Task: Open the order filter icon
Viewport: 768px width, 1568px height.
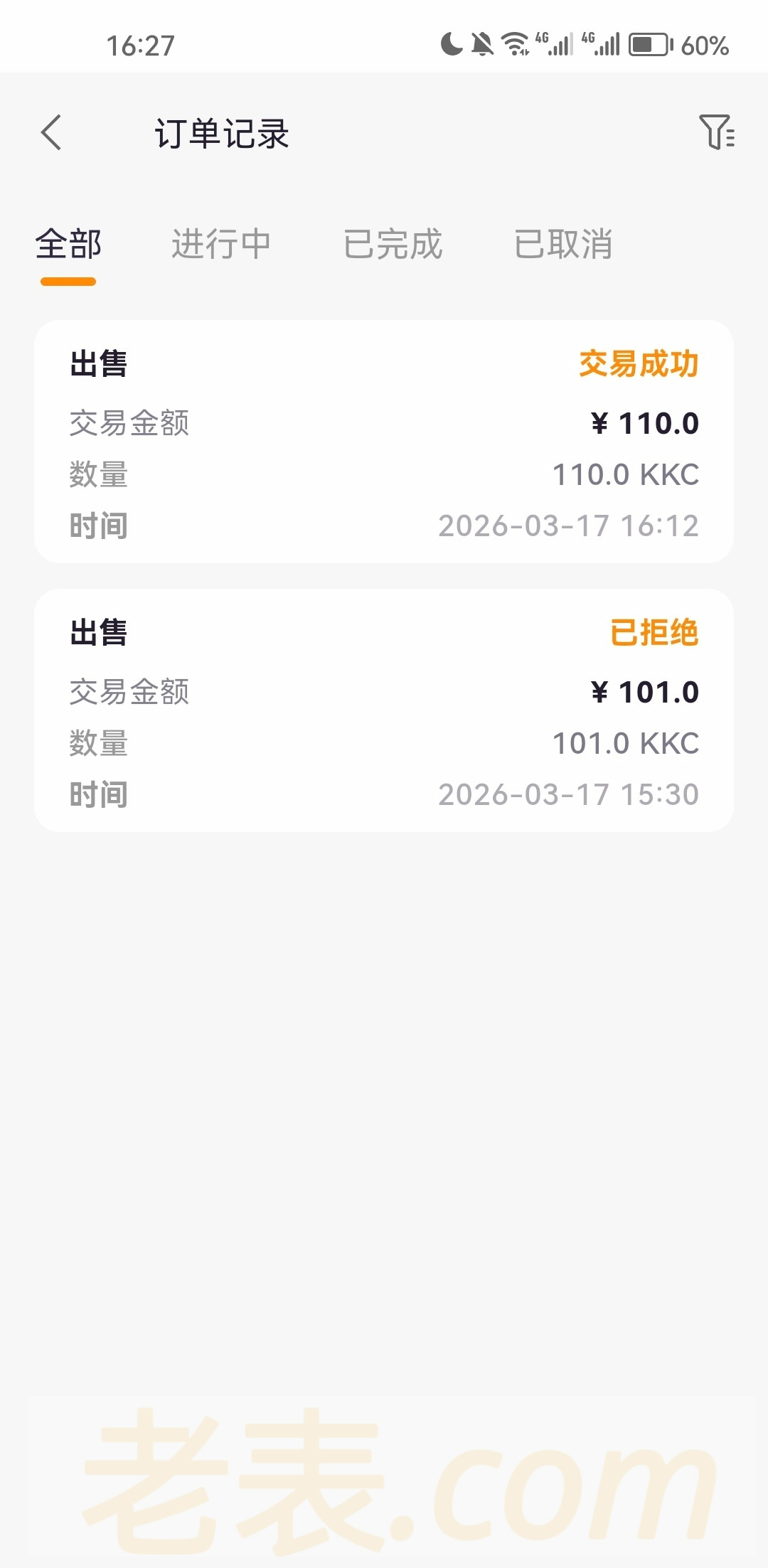Action: point(716,132)
